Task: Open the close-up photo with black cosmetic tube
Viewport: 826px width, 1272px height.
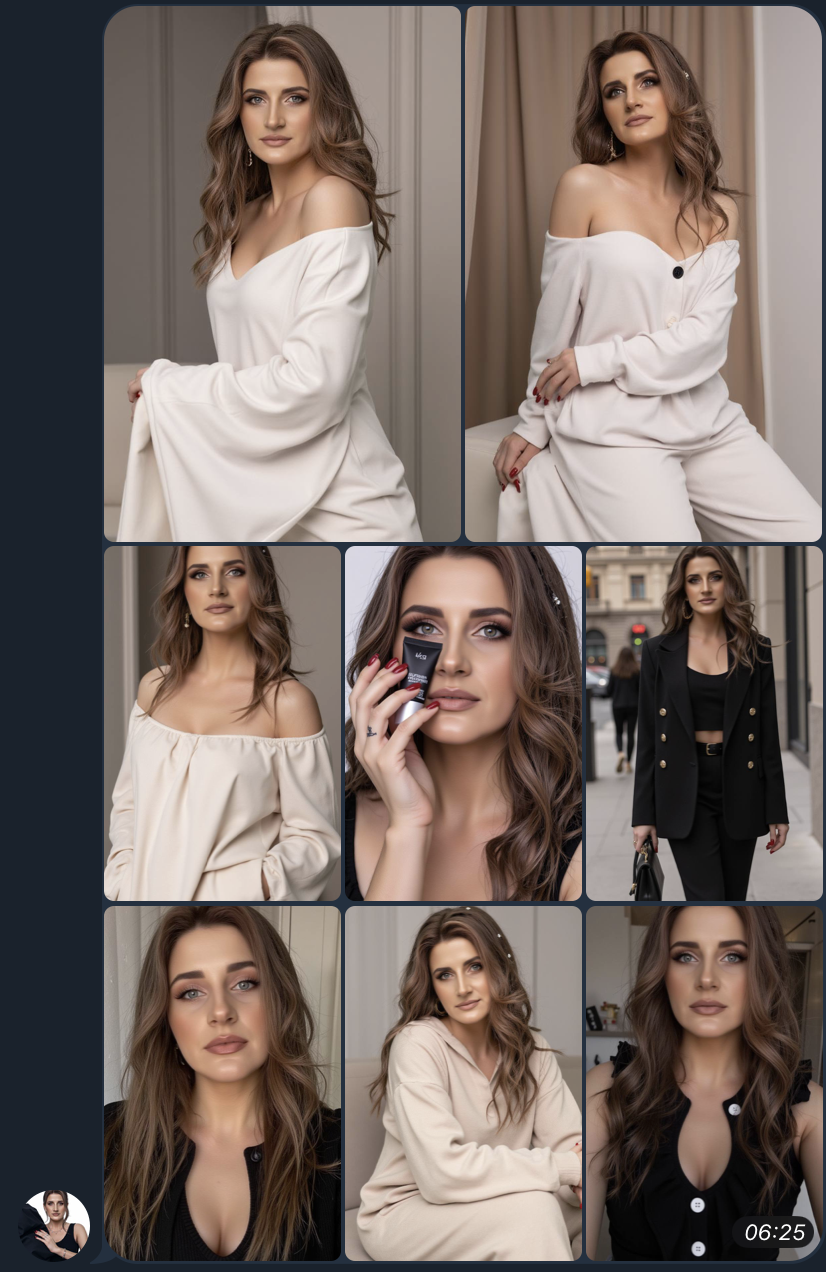Action: coord(463,722)
